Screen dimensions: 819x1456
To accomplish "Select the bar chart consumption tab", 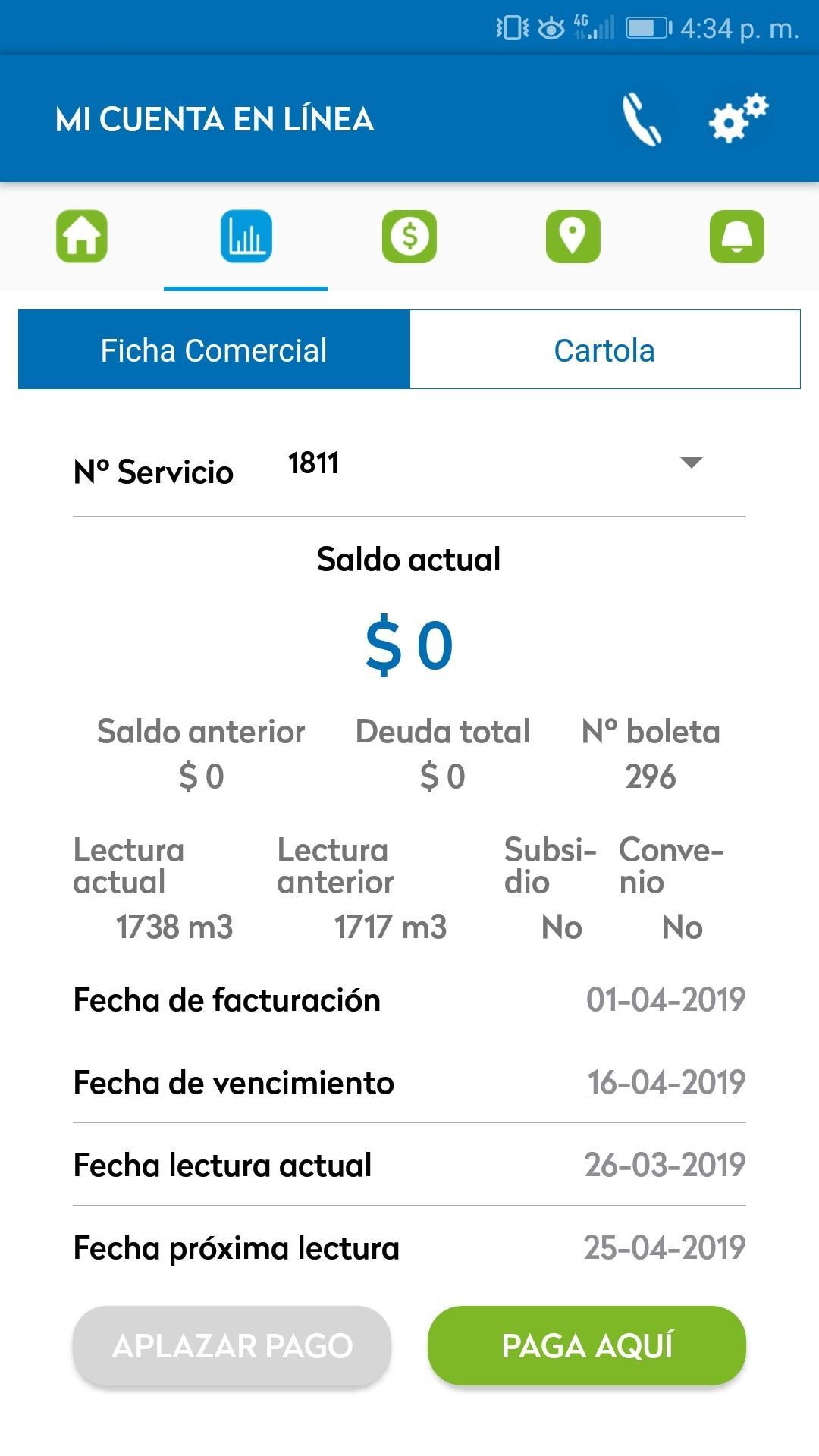I will [246, 237].
